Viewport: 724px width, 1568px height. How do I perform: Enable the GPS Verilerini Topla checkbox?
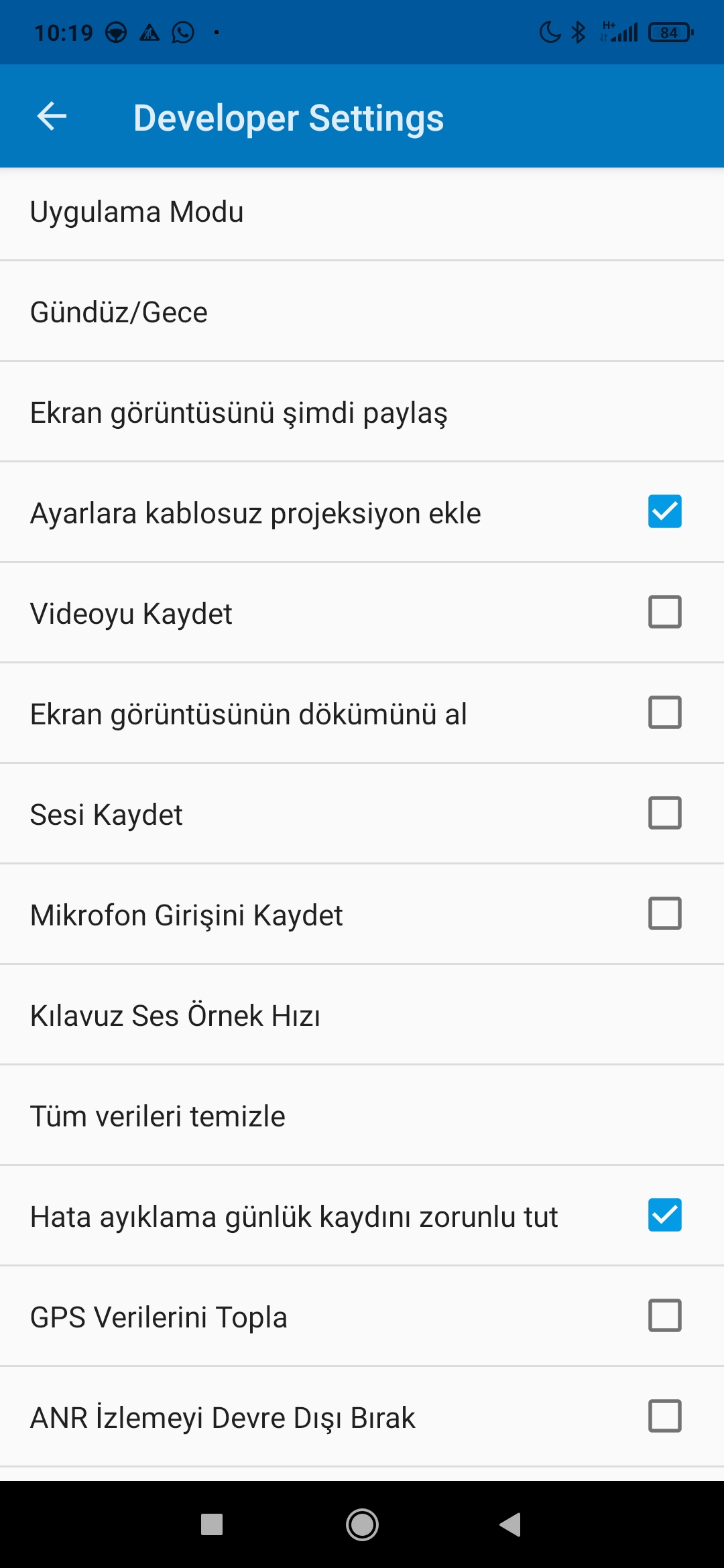pos(665,1315)
